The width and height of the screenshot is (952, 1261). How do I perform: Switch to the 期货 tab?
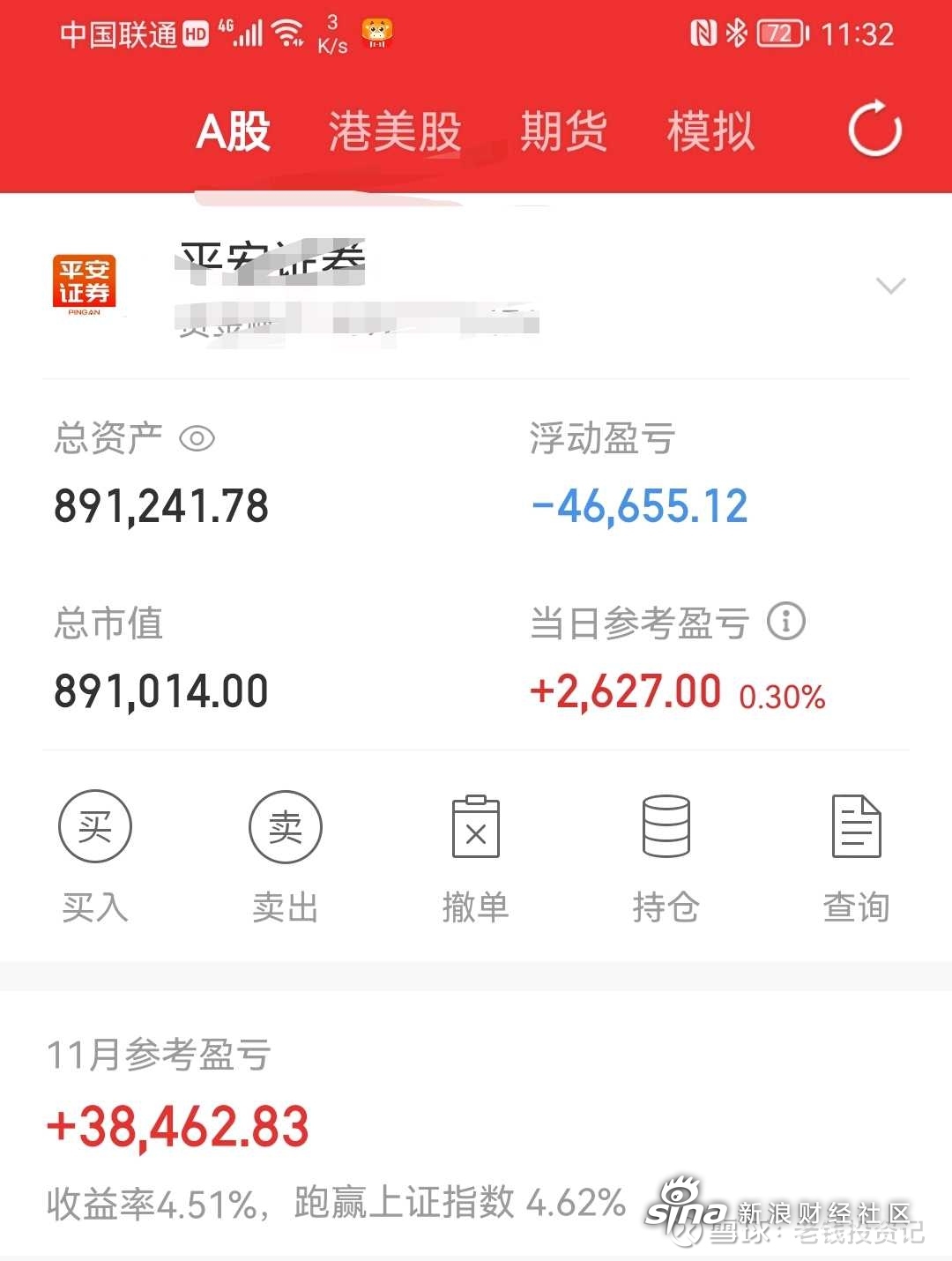point(563,132)
